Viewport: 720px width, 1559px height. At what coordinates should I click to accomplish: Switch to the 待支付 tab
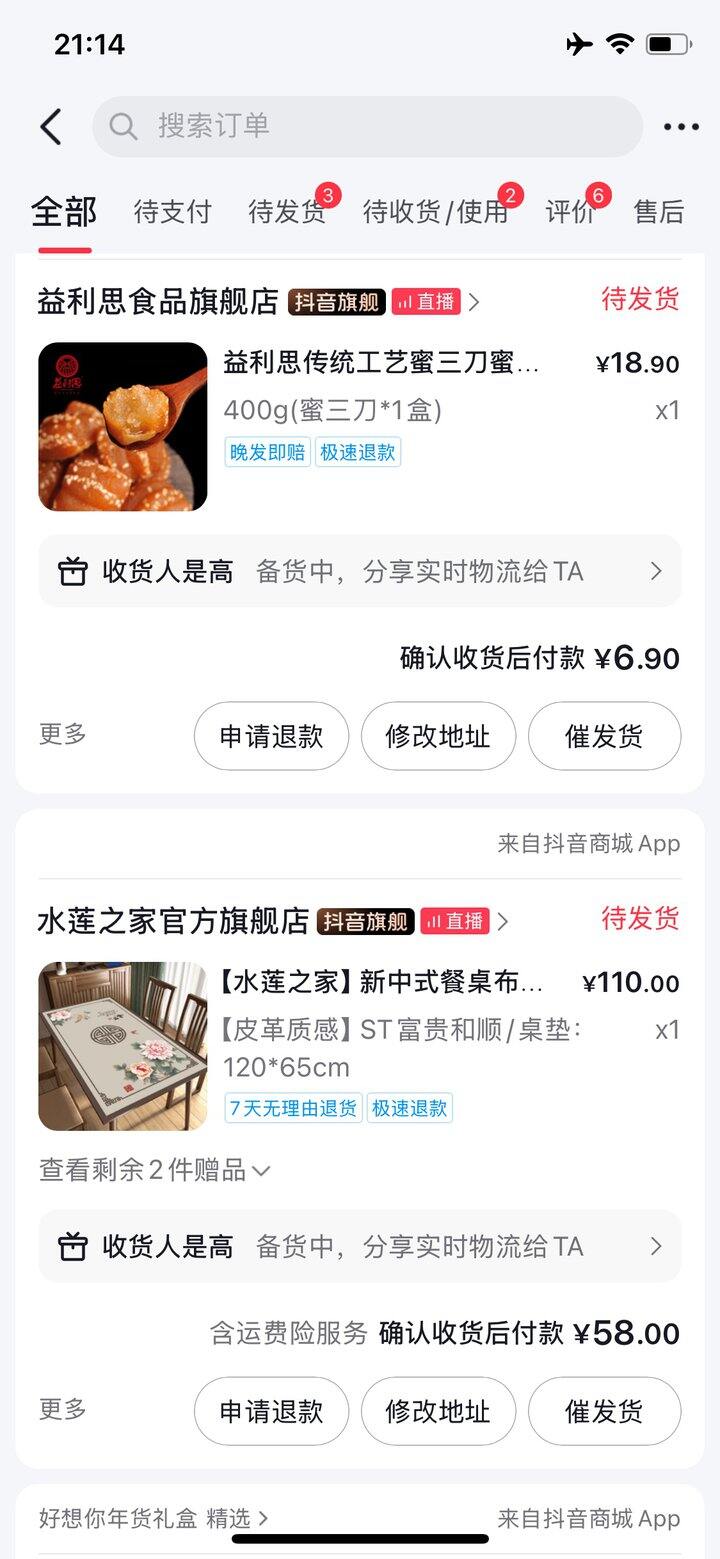coord(173,212)
